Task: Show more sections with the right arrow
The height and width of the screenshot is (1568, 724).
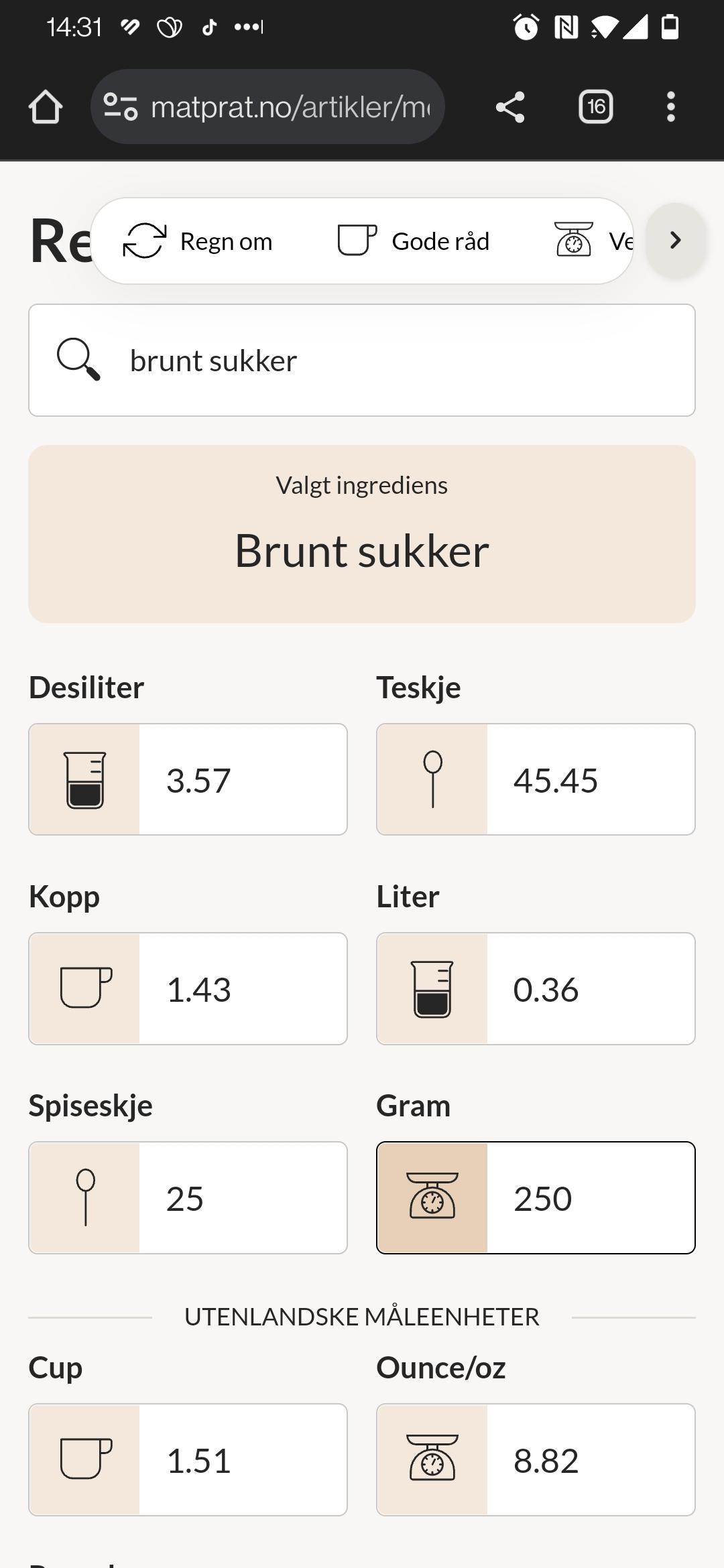Action: (675, 241)
